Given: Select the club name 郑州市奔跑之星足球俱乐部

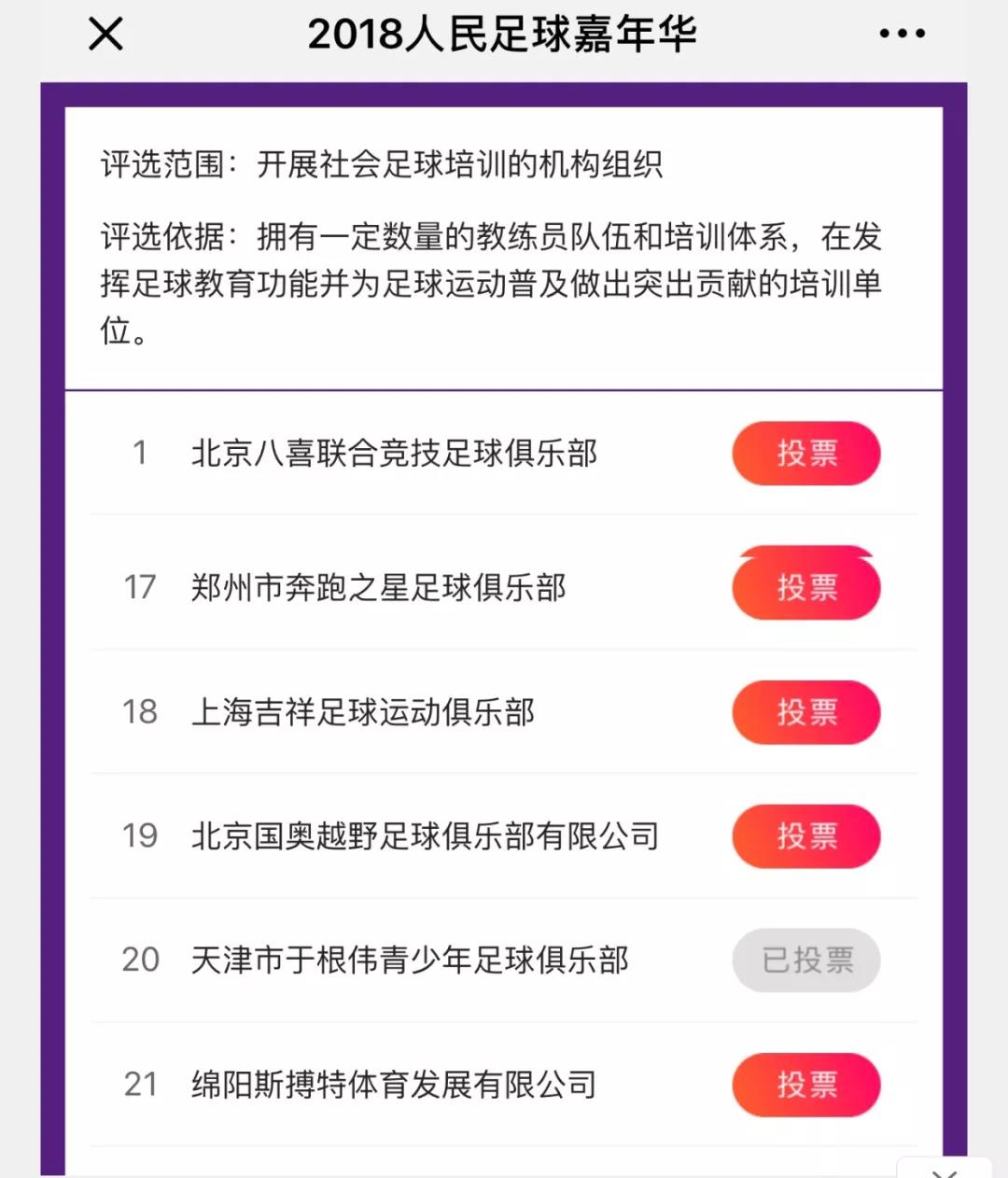Looking at the screenshot, I should [x=376, y=587].
